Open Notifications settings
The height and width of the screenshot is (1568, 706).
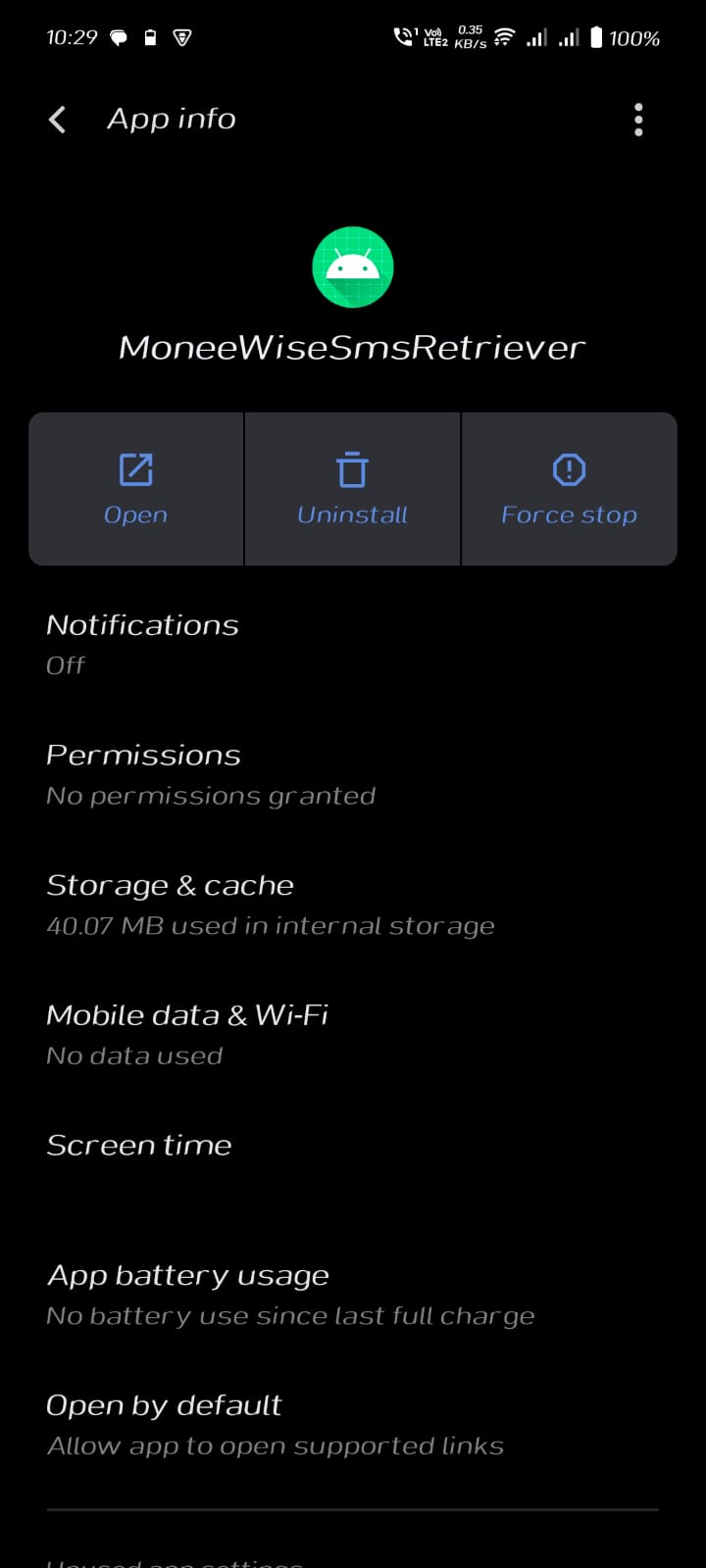coord(142,644)
